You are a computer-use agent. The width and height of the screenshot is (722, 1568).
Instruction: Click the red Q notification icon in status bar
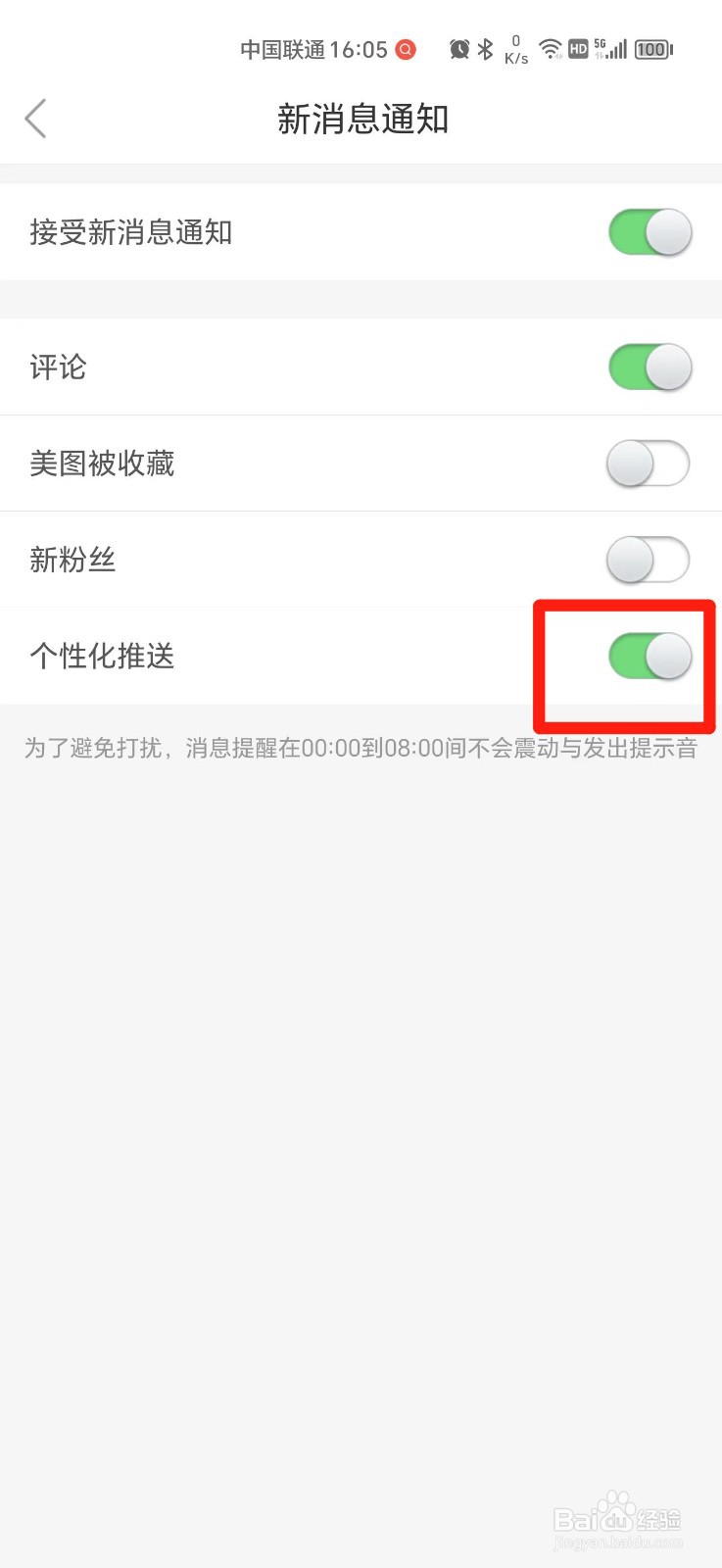coord(404,49)
